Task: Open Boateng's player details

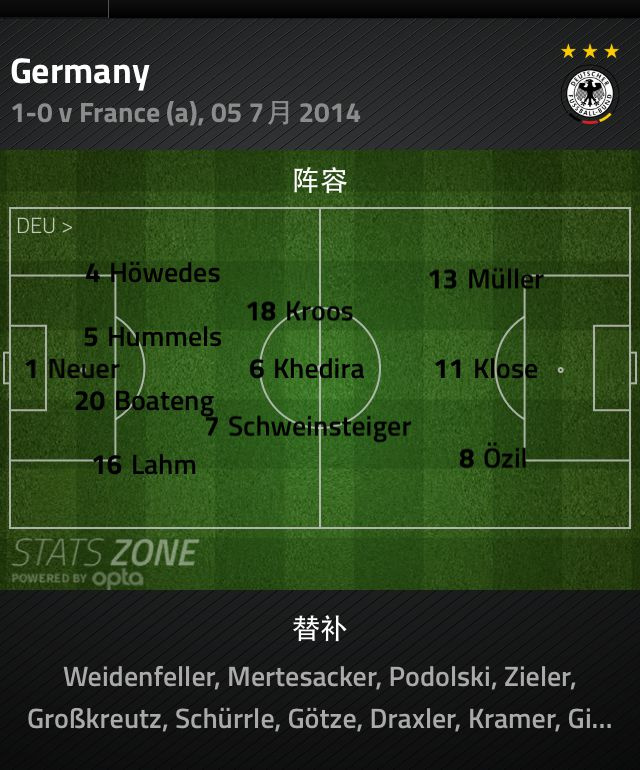Action: tap(145, 402)
